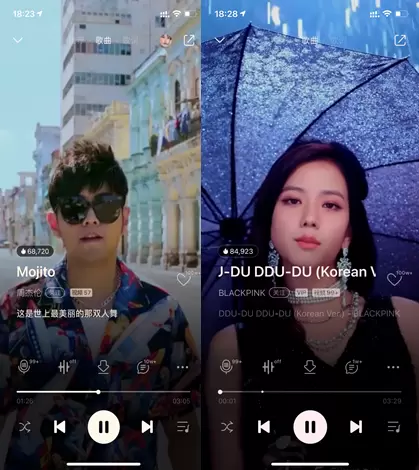This screenshot has height=470, width=419.
Task: Follow BLACKPINK with the 关注 chip
Action: click(x=279, y=293)
